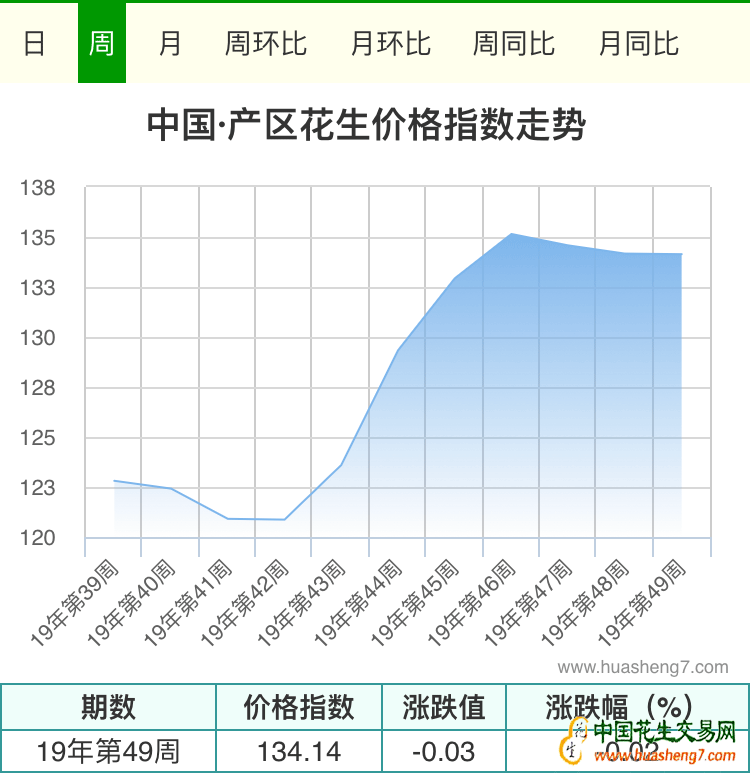Switch to the 日 tab
The image size is (750, 773).
(x=34, y=44)
